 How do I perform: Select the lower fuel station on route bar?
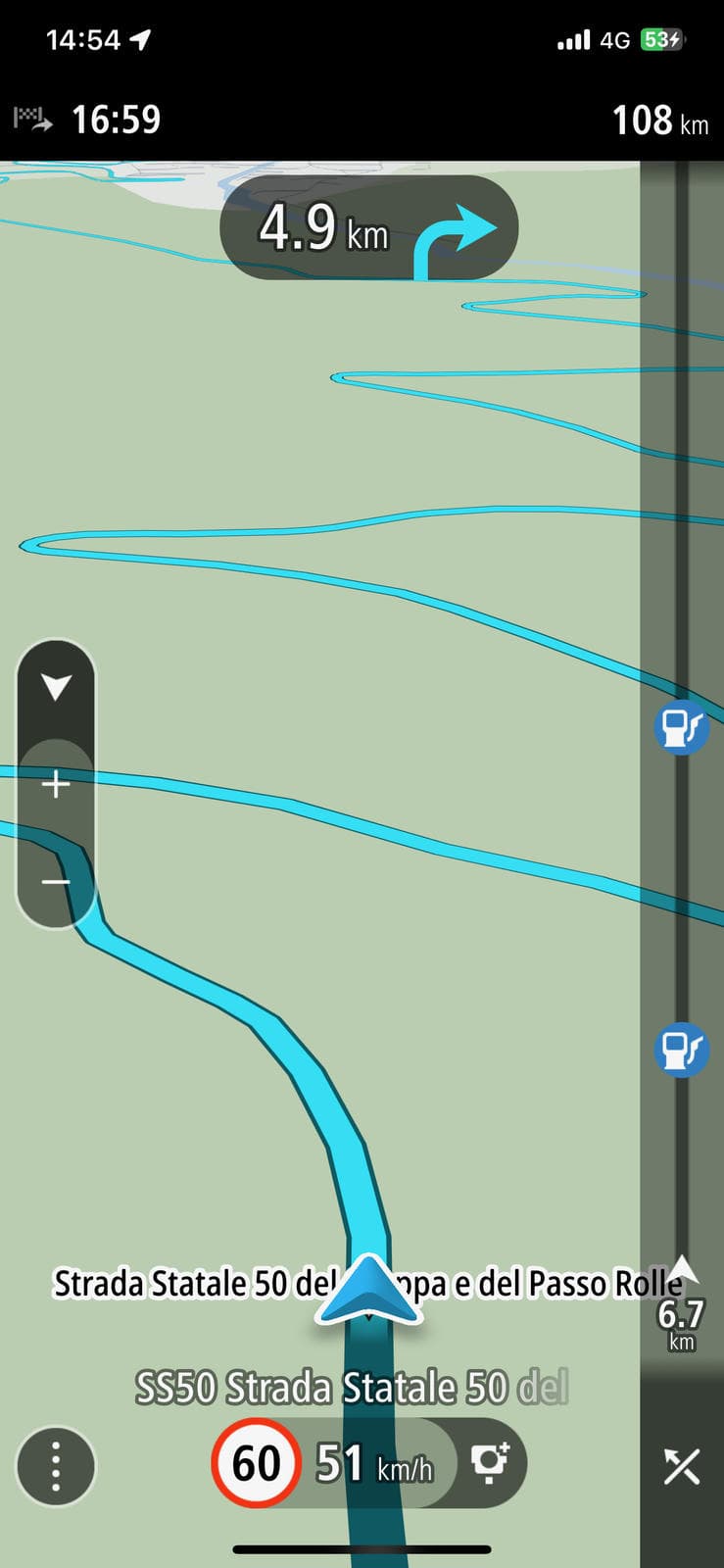(681, 1050)
